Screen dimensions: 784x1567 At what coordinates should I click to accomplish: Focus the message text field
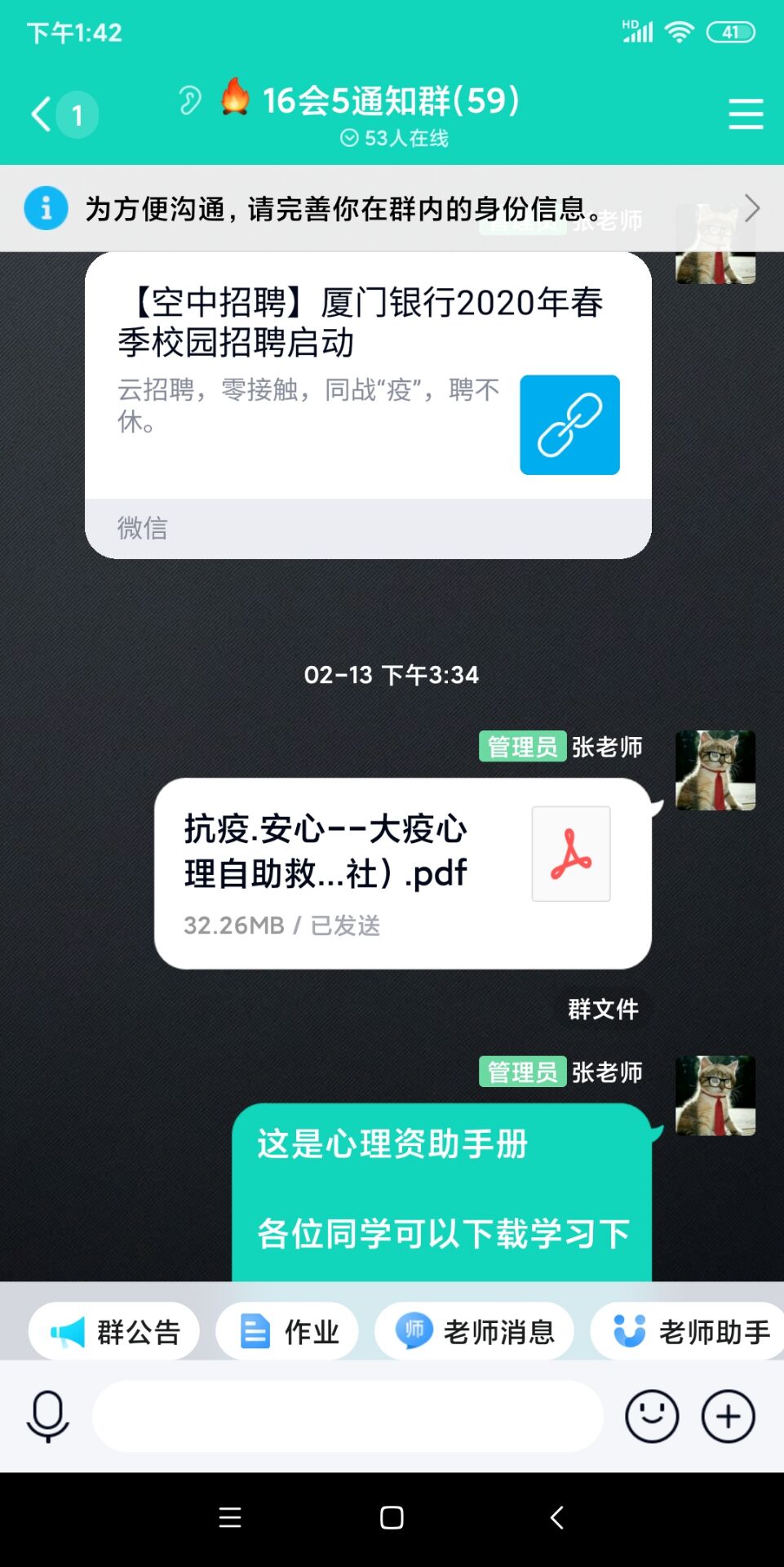[348, 1416]
